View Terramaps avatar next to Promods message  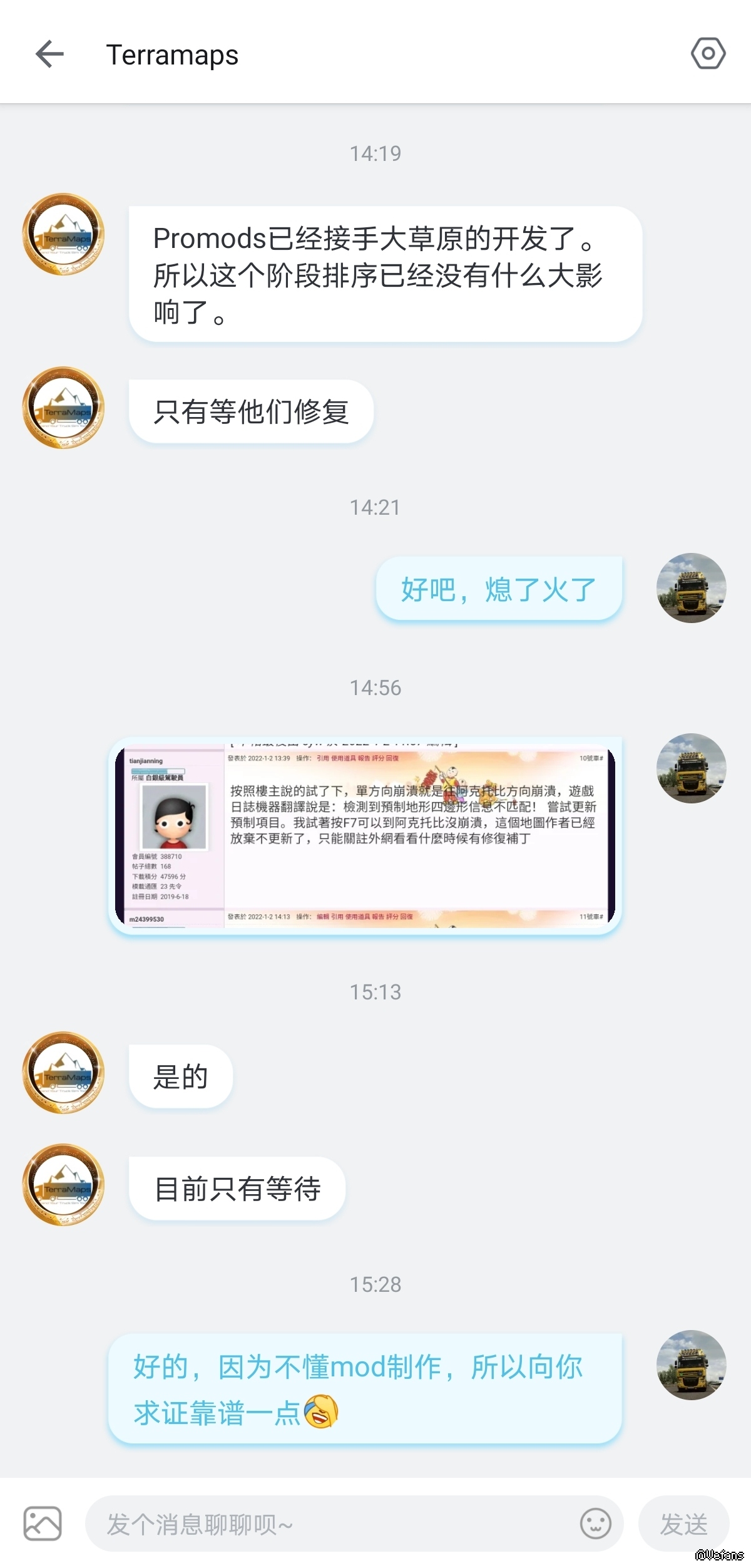tap(63, 234)
